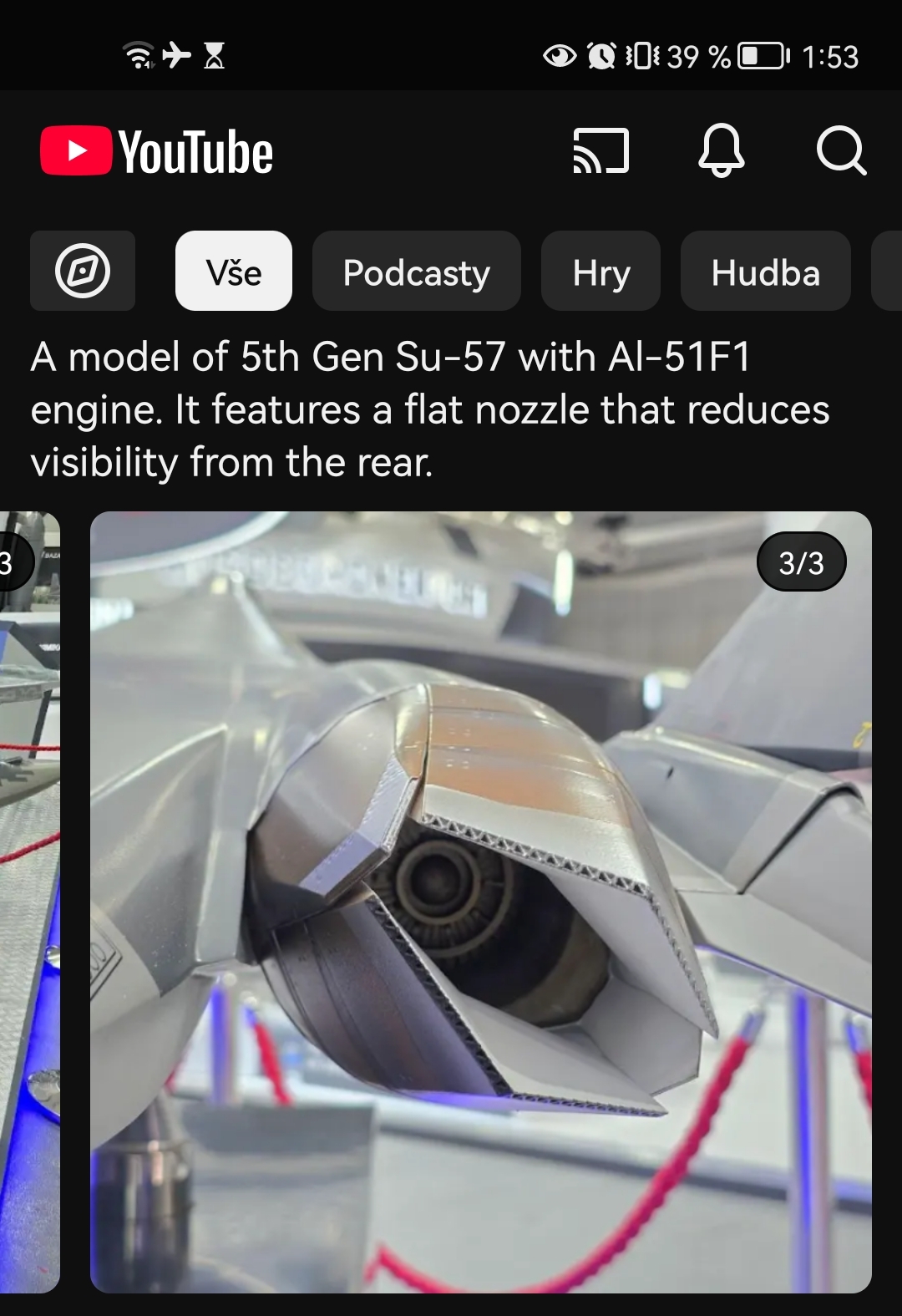Select the Vše filter chip
This screenshot has height=1316, width=902.
[x=234, y=272]
